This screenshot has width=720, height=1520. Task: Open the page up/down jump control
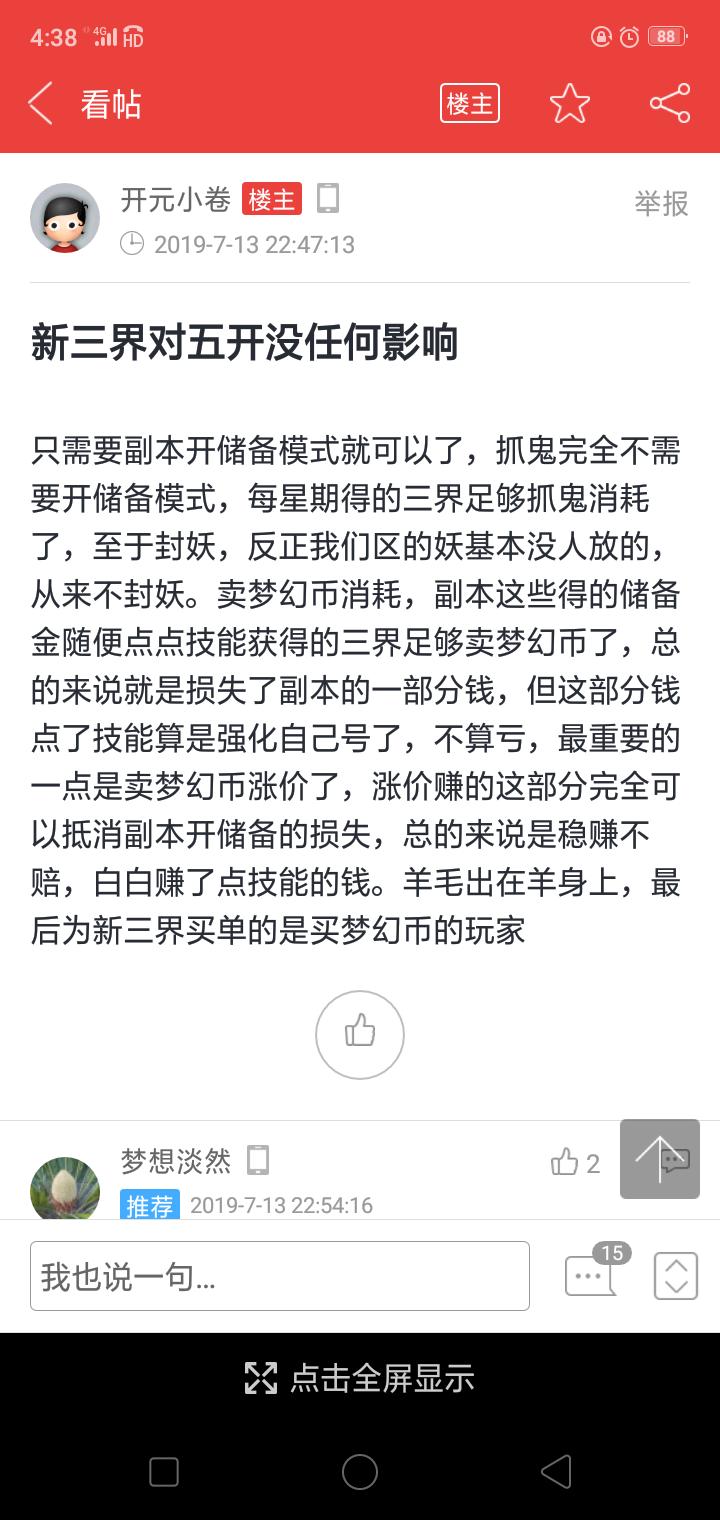point(676,1276)
